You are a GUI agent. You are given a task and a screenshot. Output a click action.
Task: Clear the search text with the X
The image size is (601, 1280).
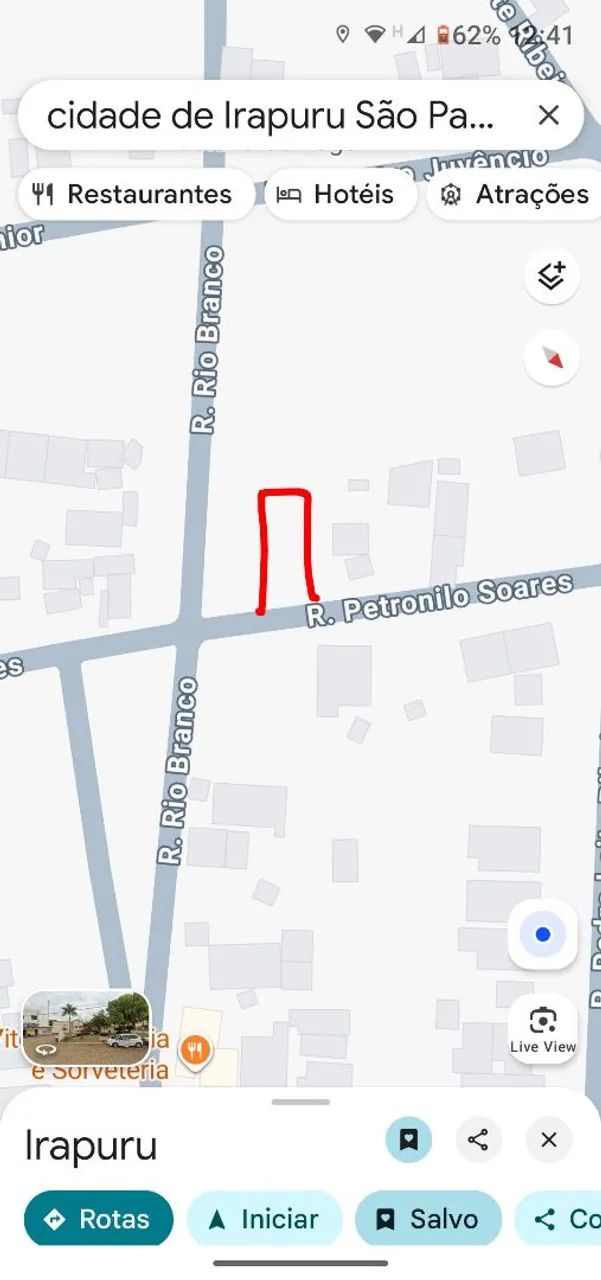tap(548, 116)
